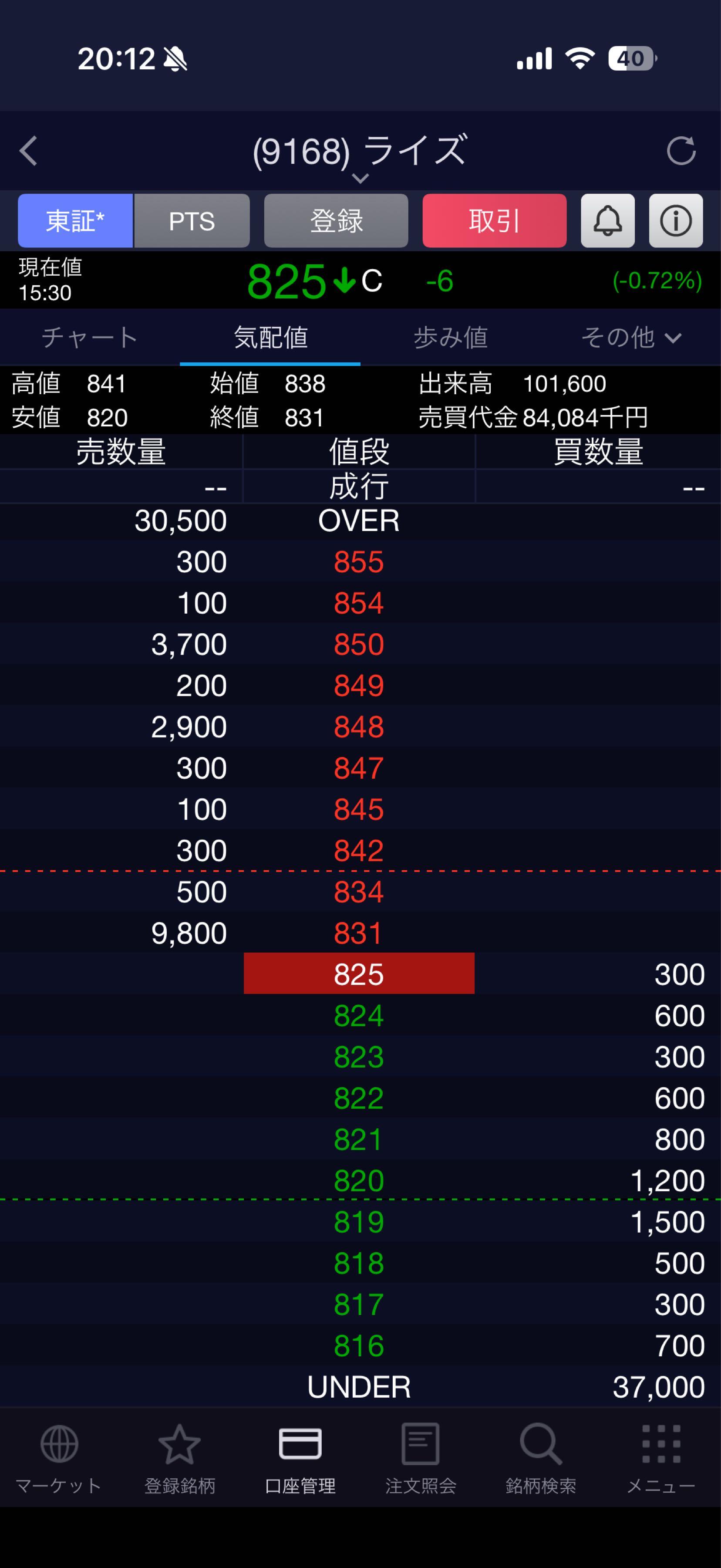Tap the 登録 button
Screen dimensions: 721x1568
(336, 220)
